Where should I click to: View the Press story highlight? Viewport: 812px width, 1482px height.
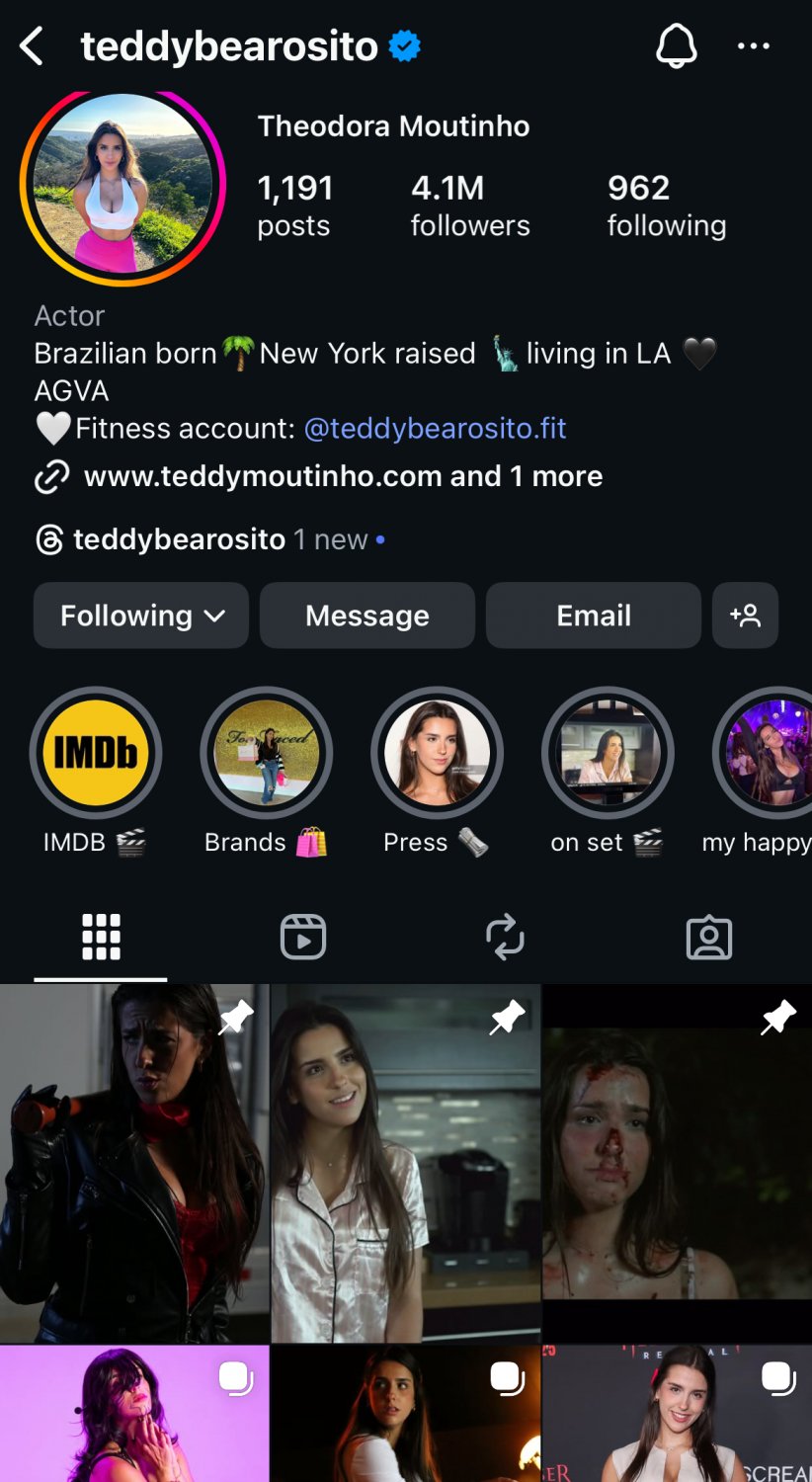[437, 754]
